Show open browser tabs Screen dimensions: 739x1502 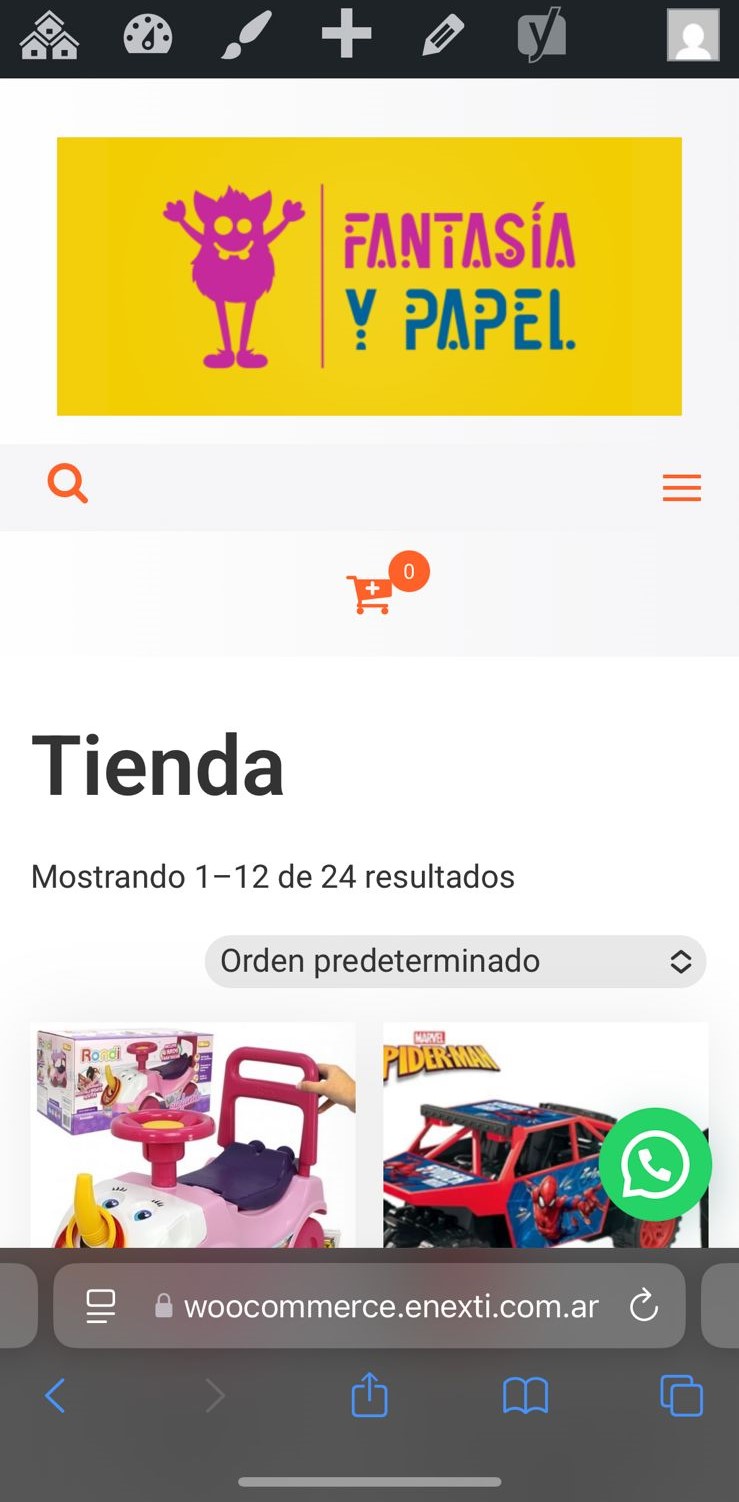pyautogui.click(x=681, y=1395)
